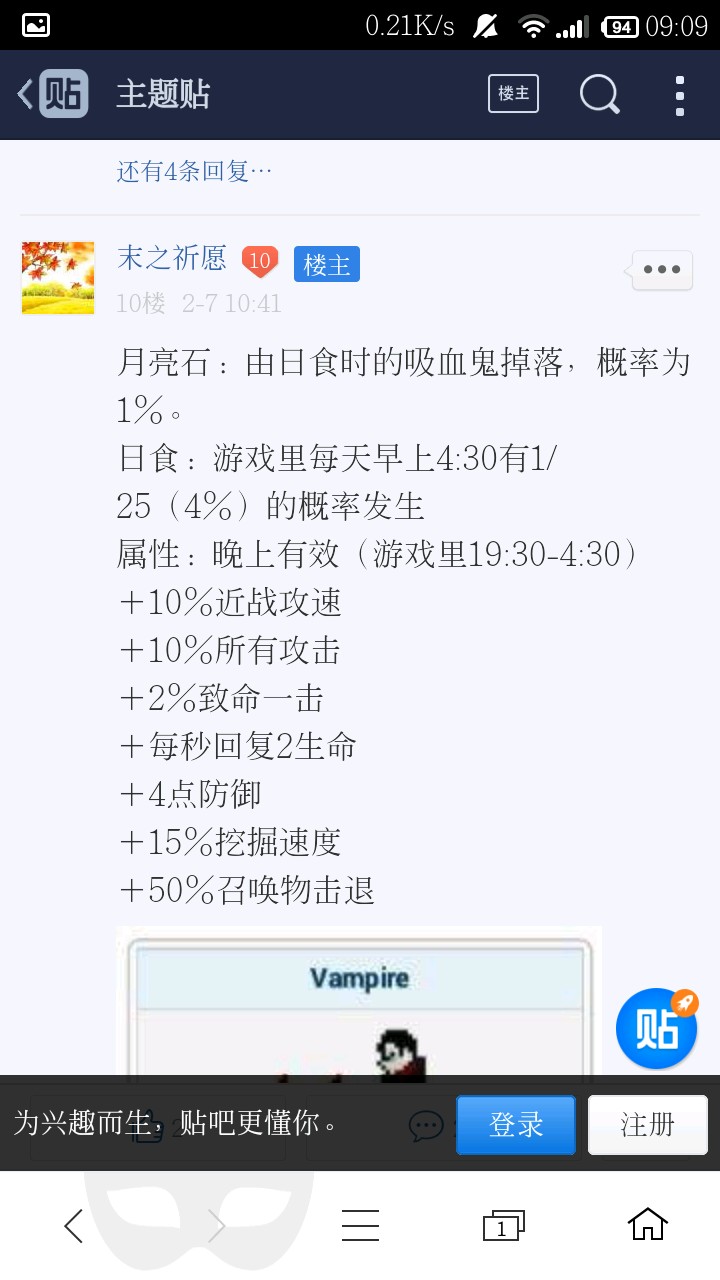Open the browser tabs switcher

pos(503,1225)
